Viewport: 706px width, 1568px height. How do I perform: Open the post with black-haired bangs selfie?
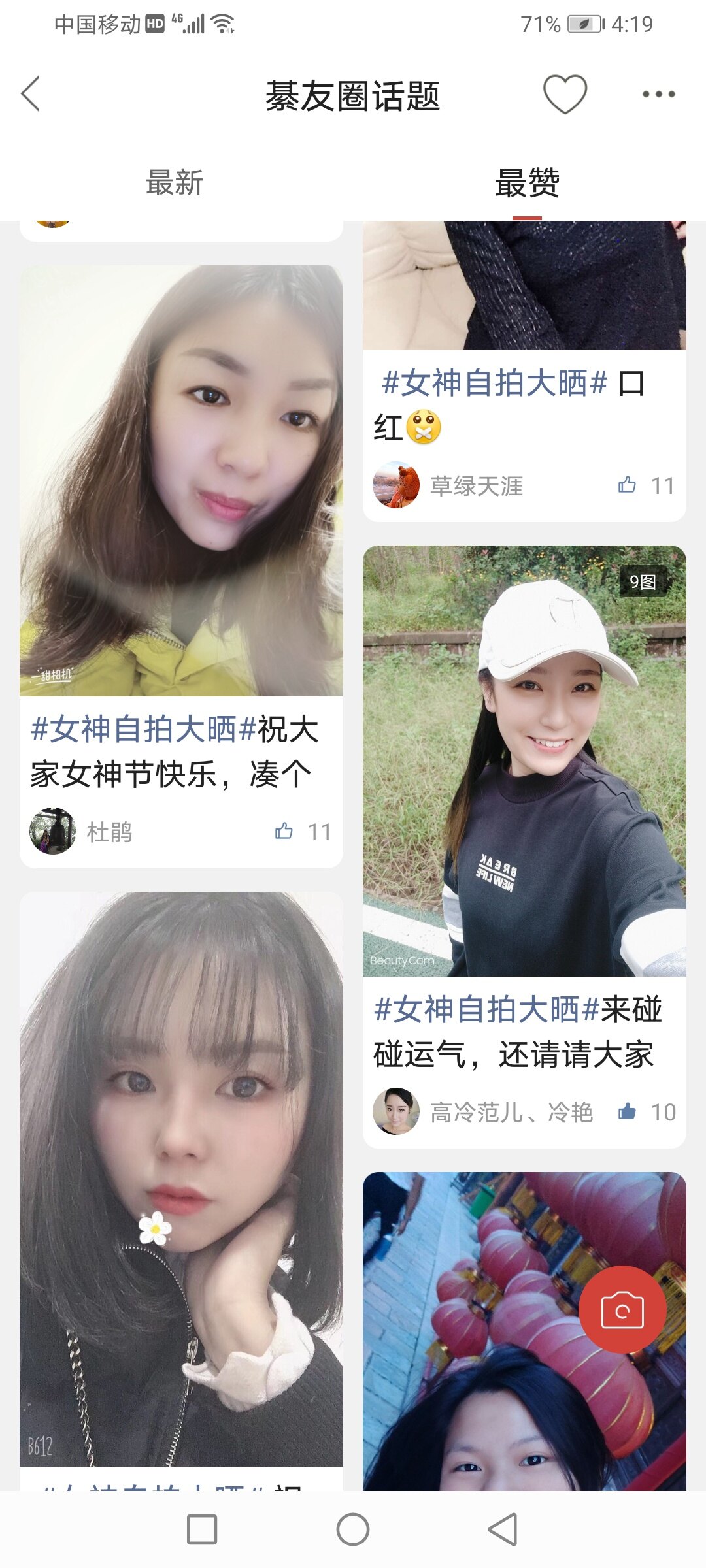(181, 1176)
